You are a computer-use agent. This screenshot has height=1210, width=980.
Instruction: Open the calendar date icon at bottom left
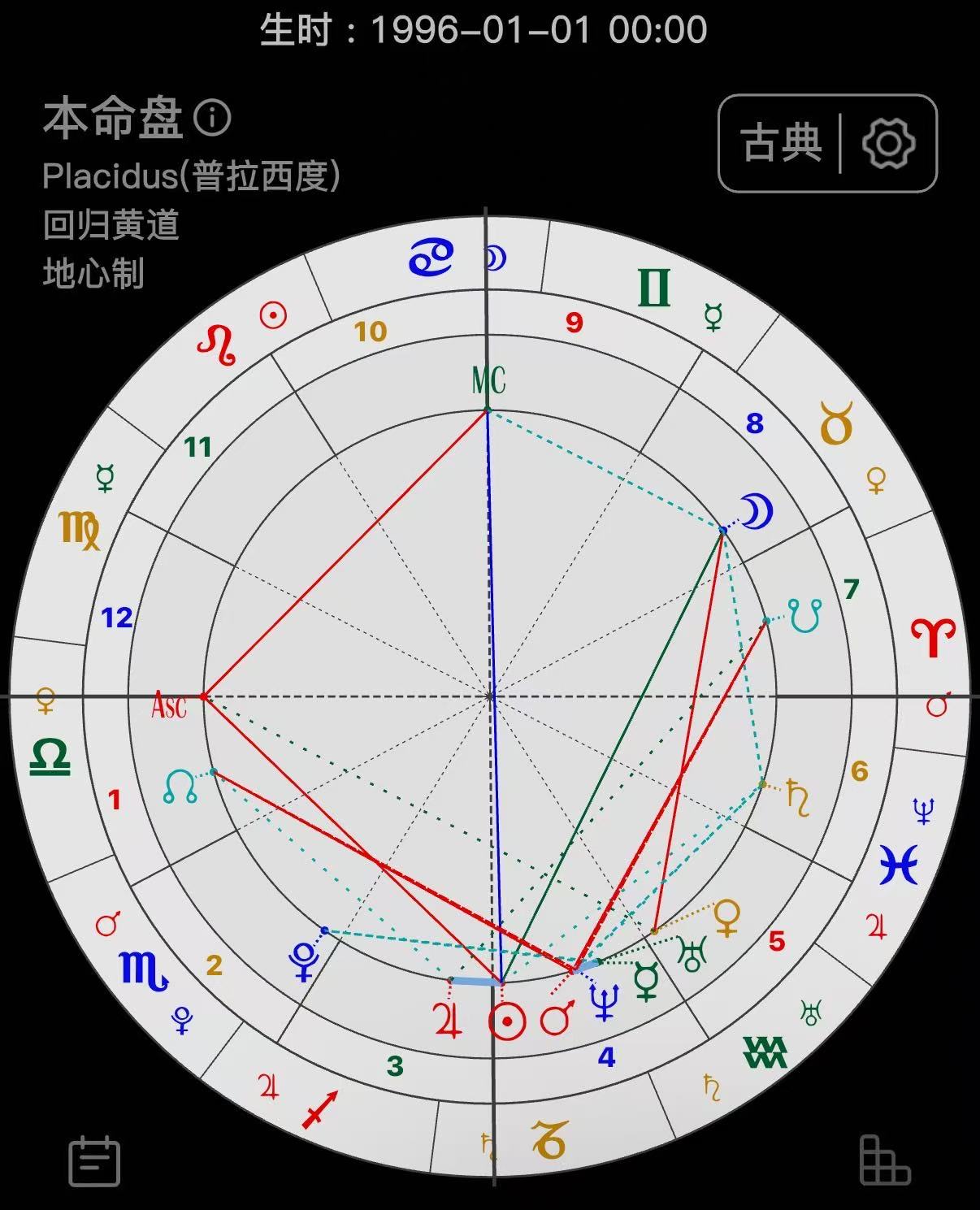(95, 1162)
